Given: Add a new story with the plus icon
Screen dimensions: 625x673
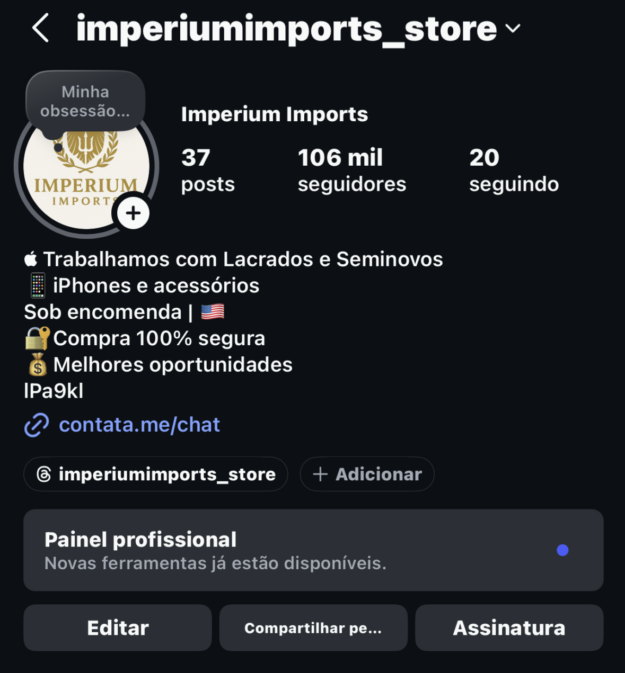Looking at the screenshot, I should pos(133,213).
